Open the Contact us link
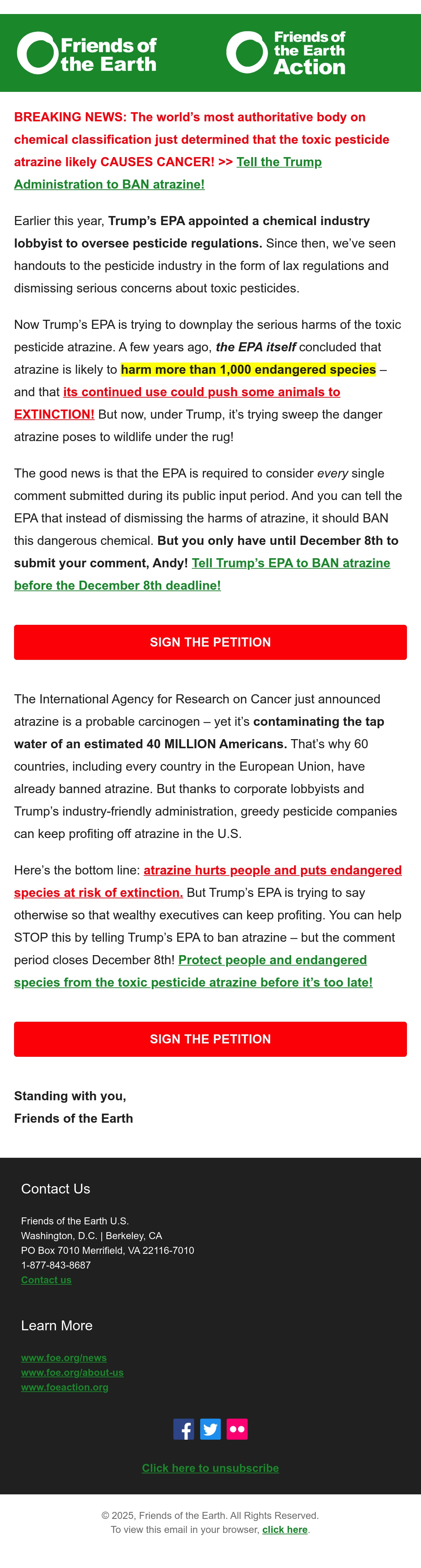421x1568 pixels. [x=46, y=1280]
